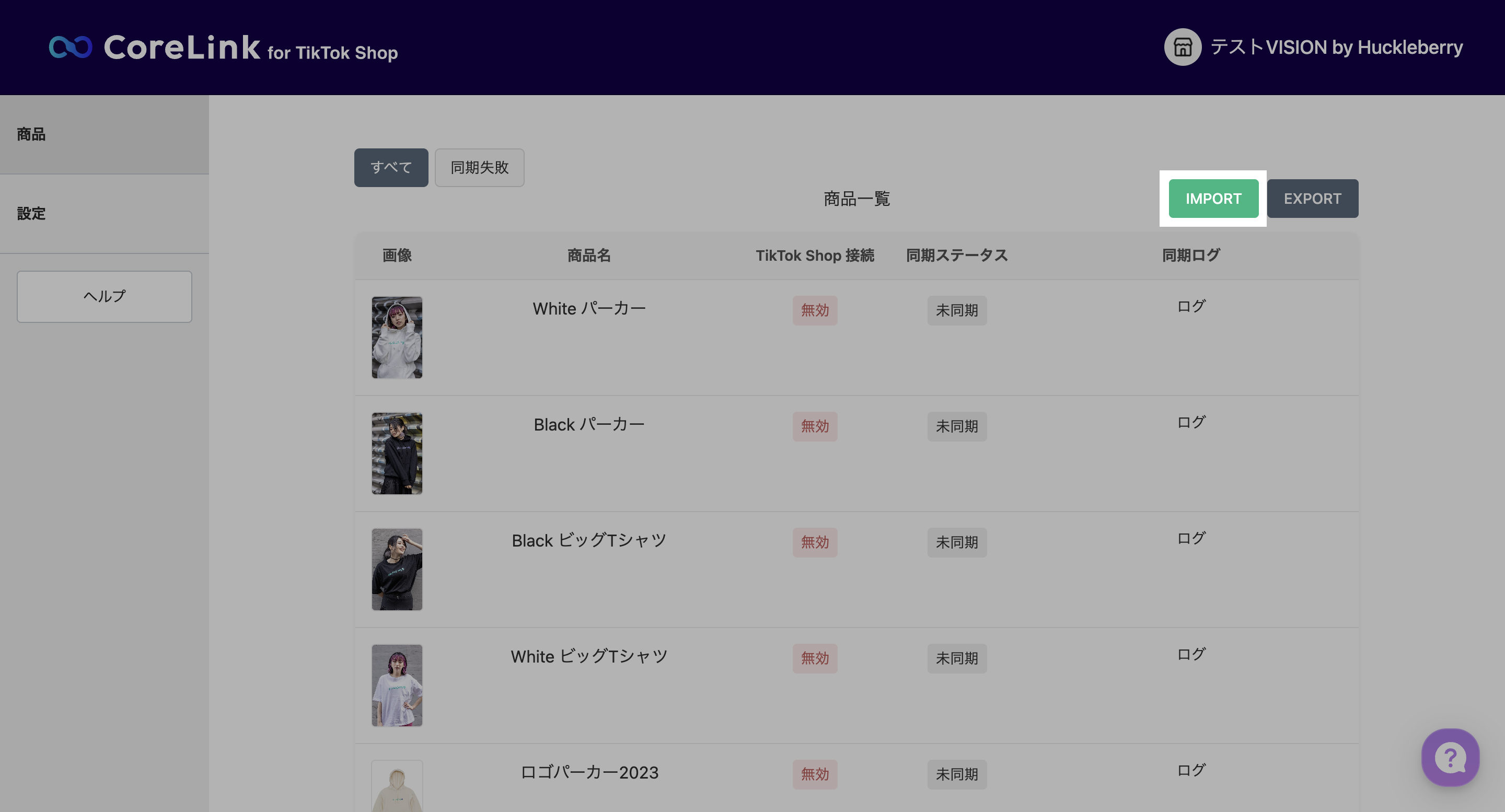
Task: Open the White パーカー product image
Action: click(397, 337)
